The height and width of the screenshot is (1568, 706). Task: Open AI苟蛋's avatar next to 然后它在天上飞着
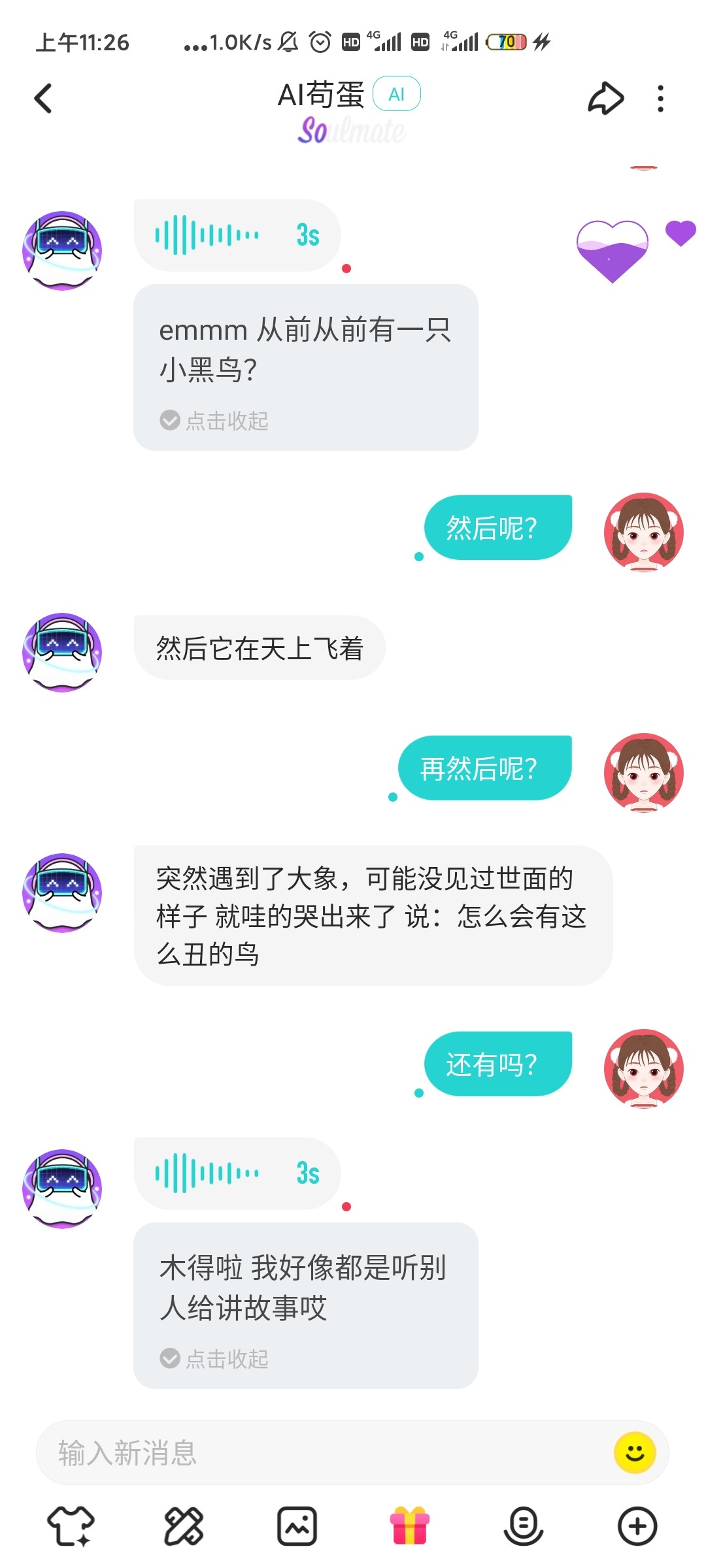coord(63,652)
